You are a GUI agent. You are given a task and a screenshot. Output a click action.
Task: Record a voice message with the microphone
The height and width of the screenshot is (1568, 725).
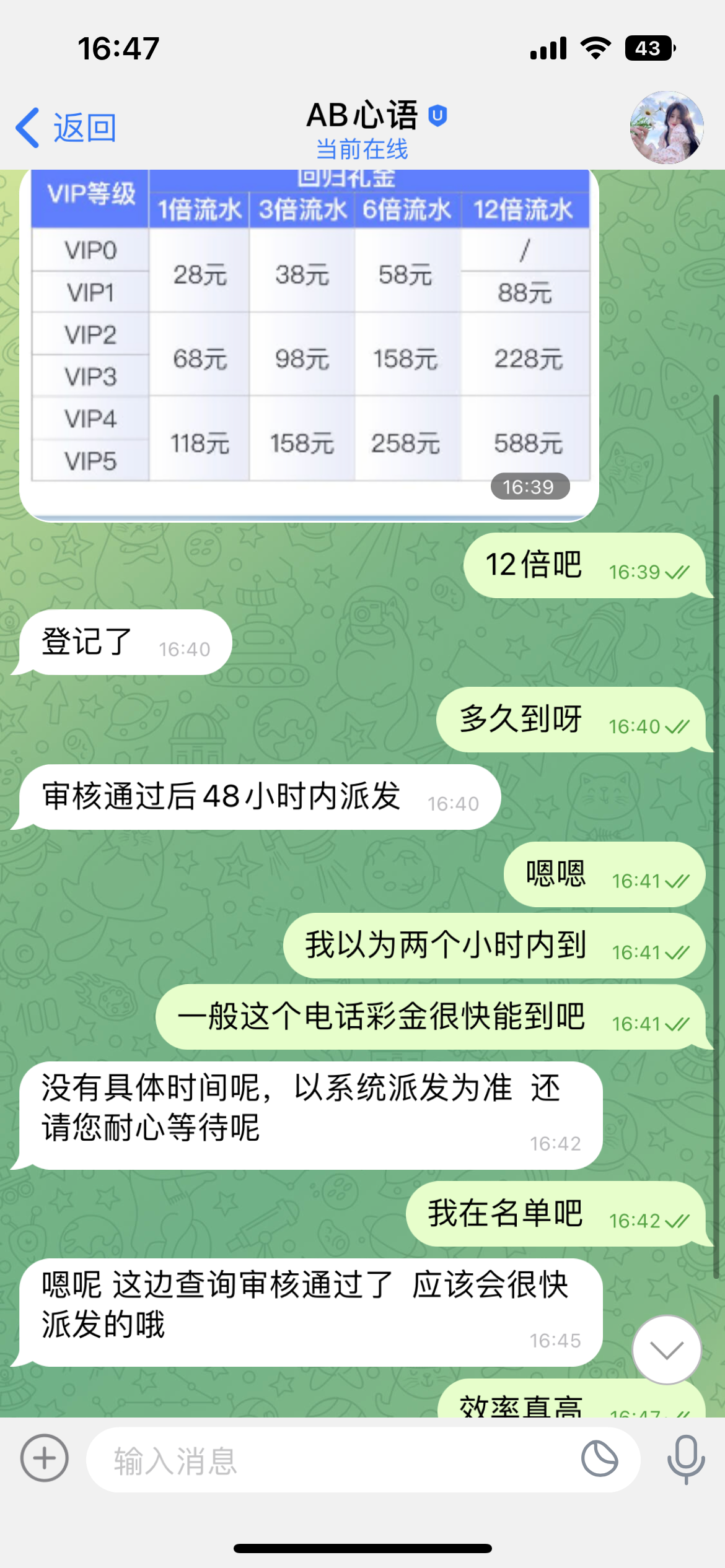685,1458
